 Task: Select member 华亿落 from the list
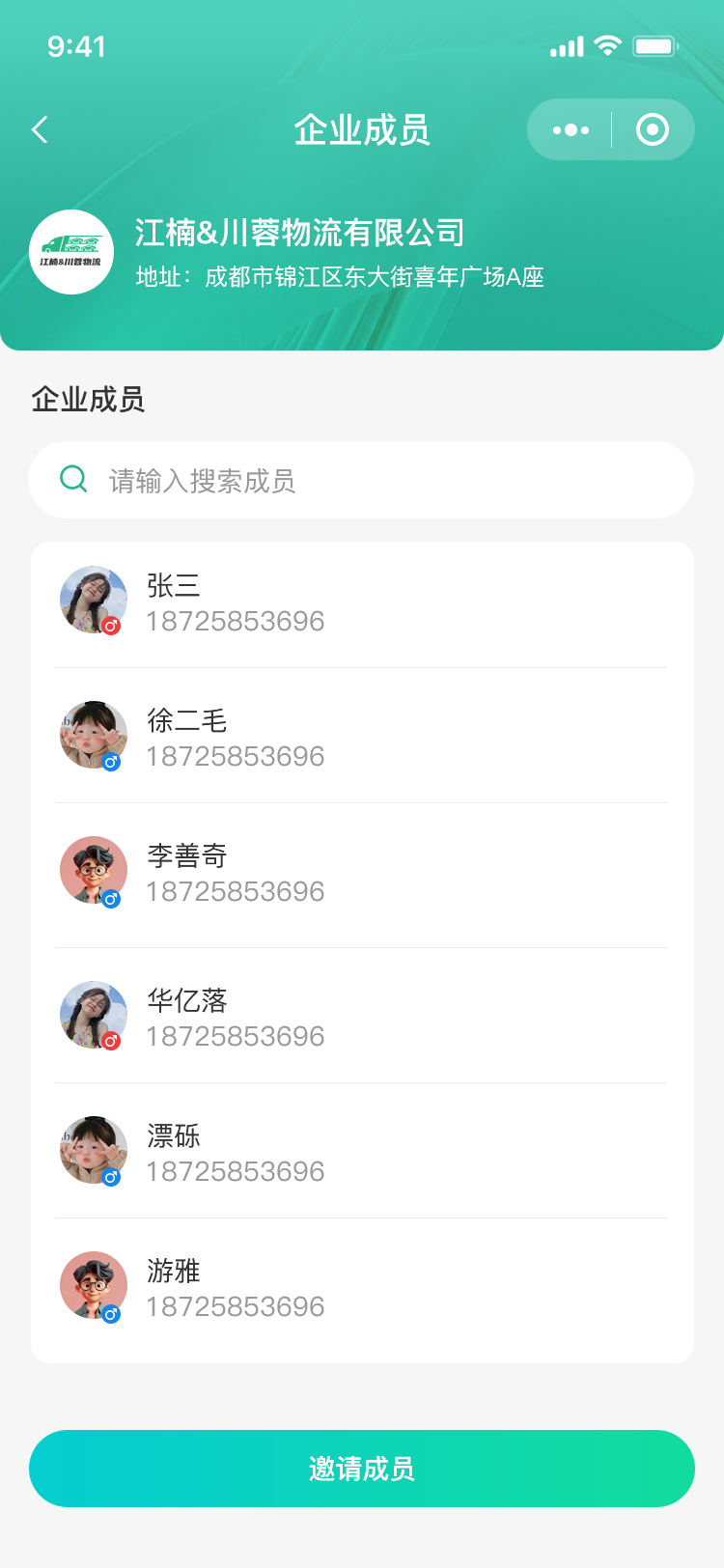tap(361, 1017)
